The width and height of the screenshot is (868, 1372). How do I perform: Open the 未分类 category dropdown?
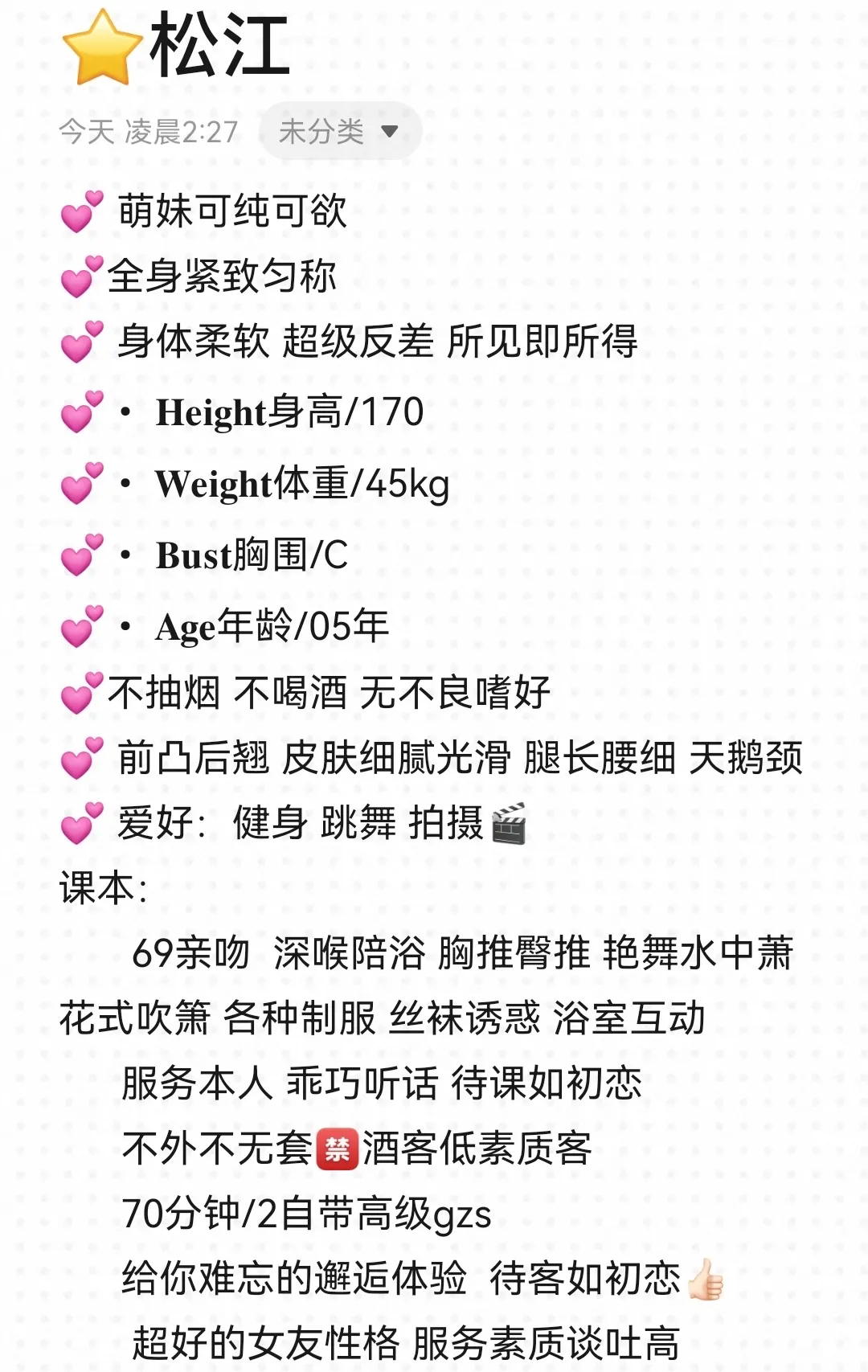click(x=339, y=131)
